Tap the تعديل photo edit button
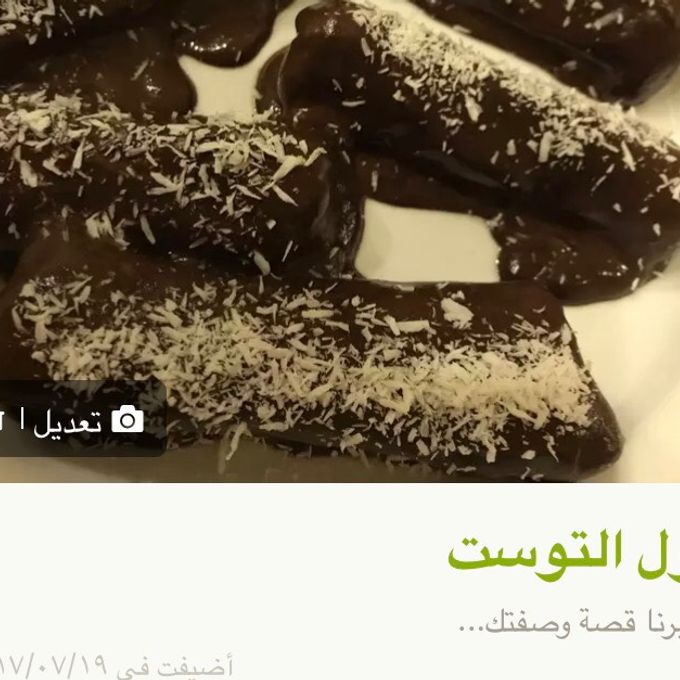The width and height of the screenshot is (680, 680). tap(88, 420)
